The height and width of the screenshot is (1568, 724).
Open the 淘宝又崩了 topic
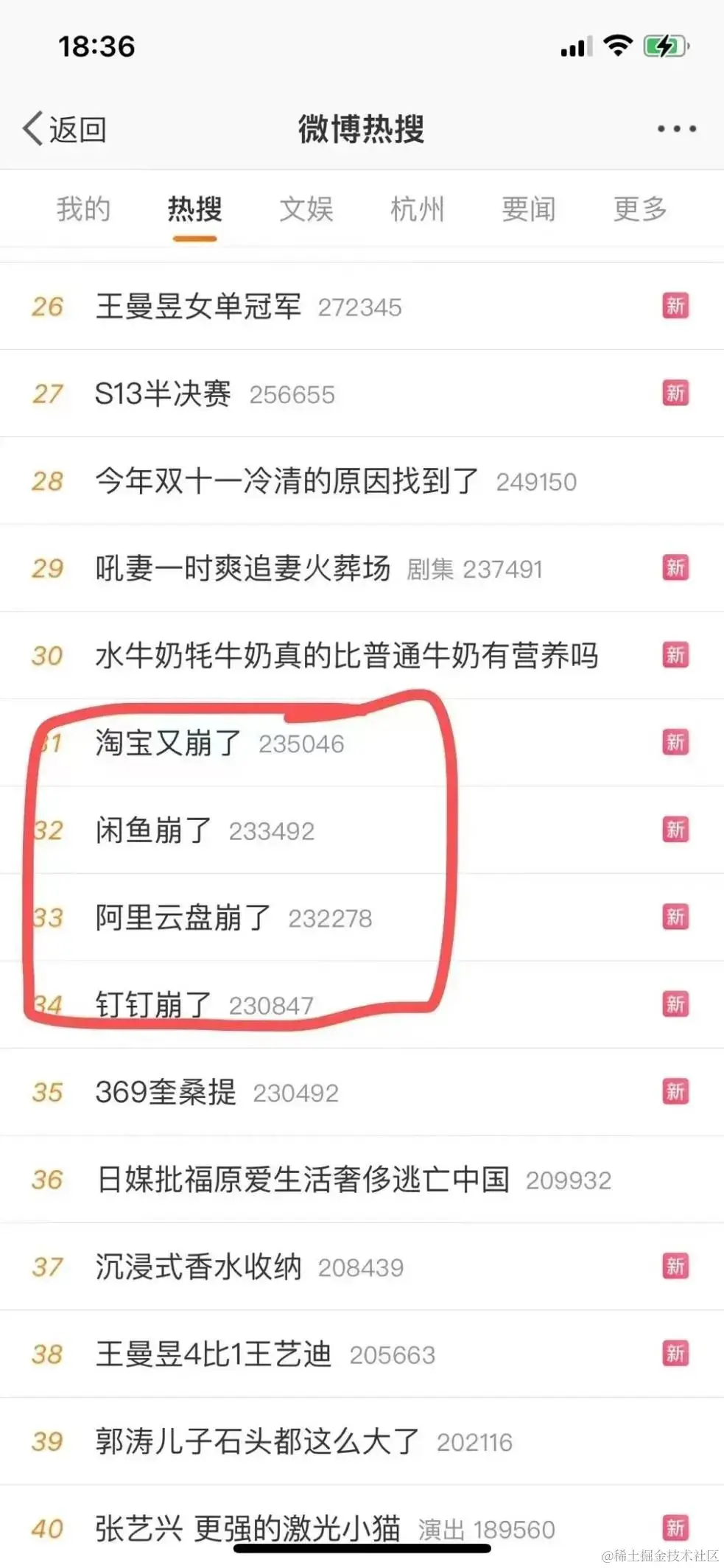click(169, 743)
